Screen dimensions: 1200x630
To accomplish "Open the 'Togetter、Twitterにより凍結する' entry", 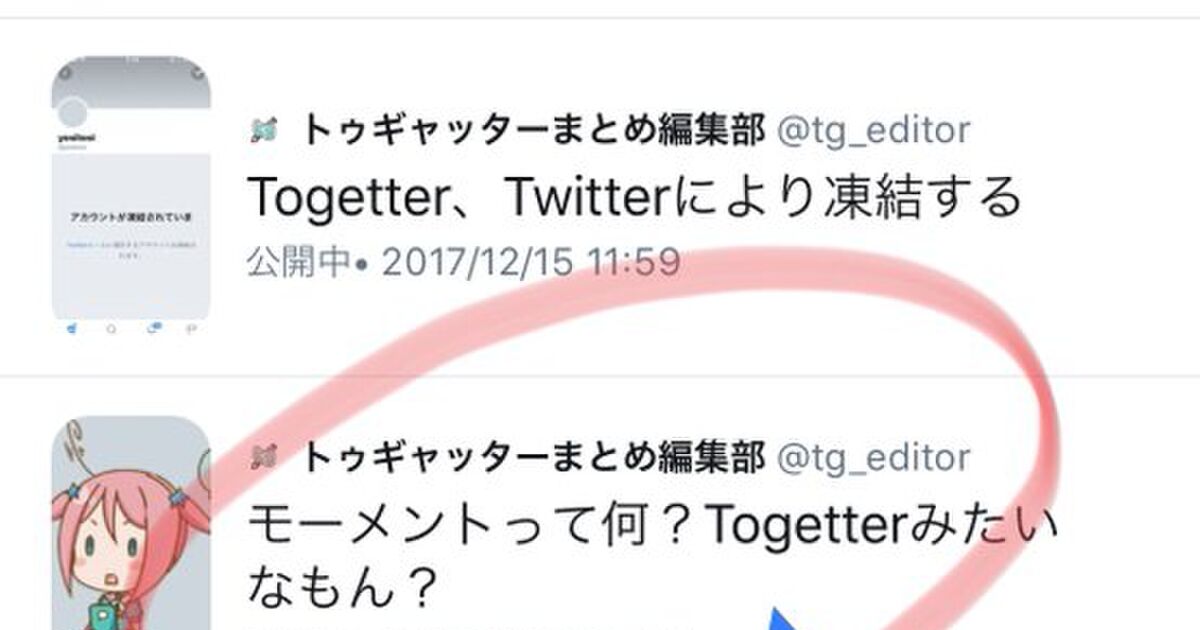I will click(x=634, y=196).
